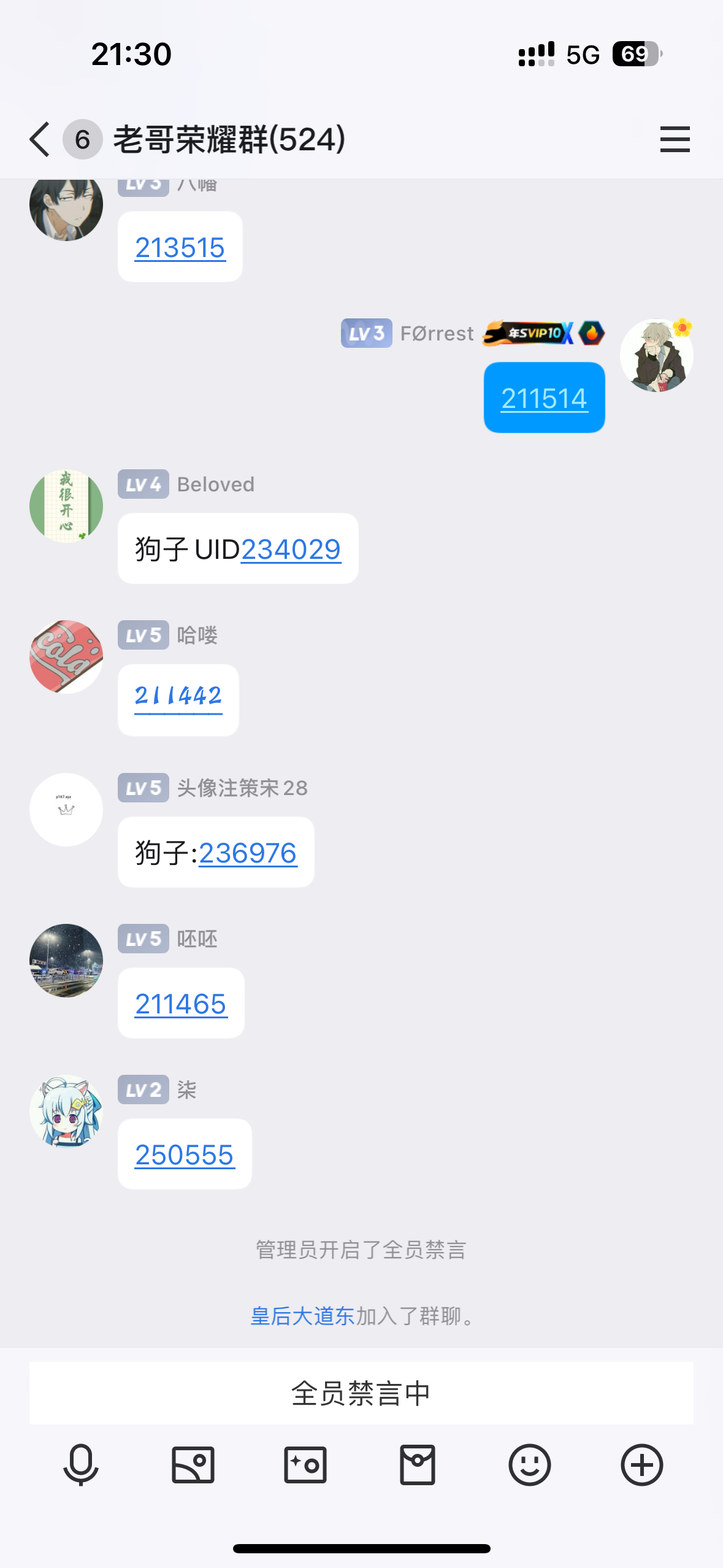Tap the 236976 number link
Image resolution: width=723 pixels, height=1568 pixels.
(x=248, y=853)
